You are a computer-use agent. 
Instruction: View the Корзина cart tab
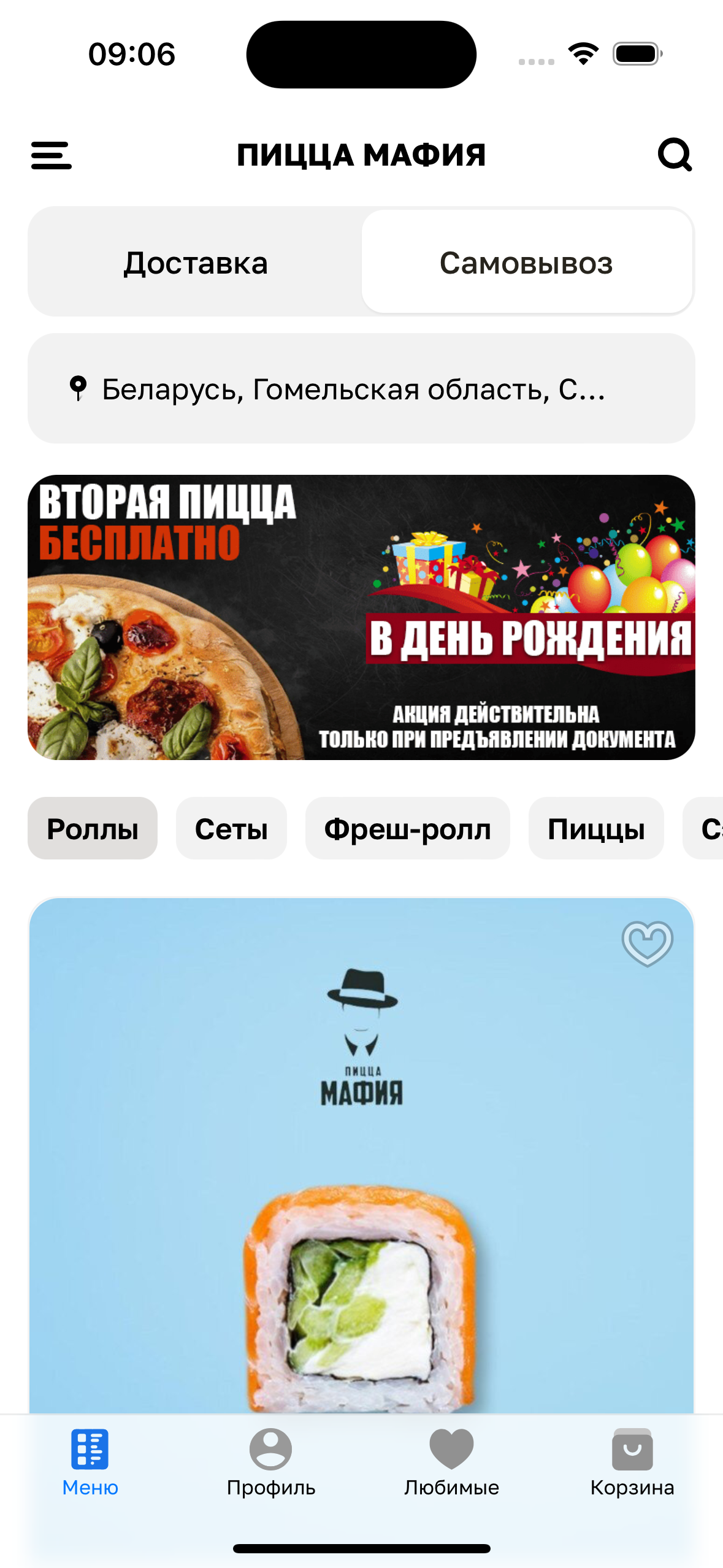tap(632, 1461)
